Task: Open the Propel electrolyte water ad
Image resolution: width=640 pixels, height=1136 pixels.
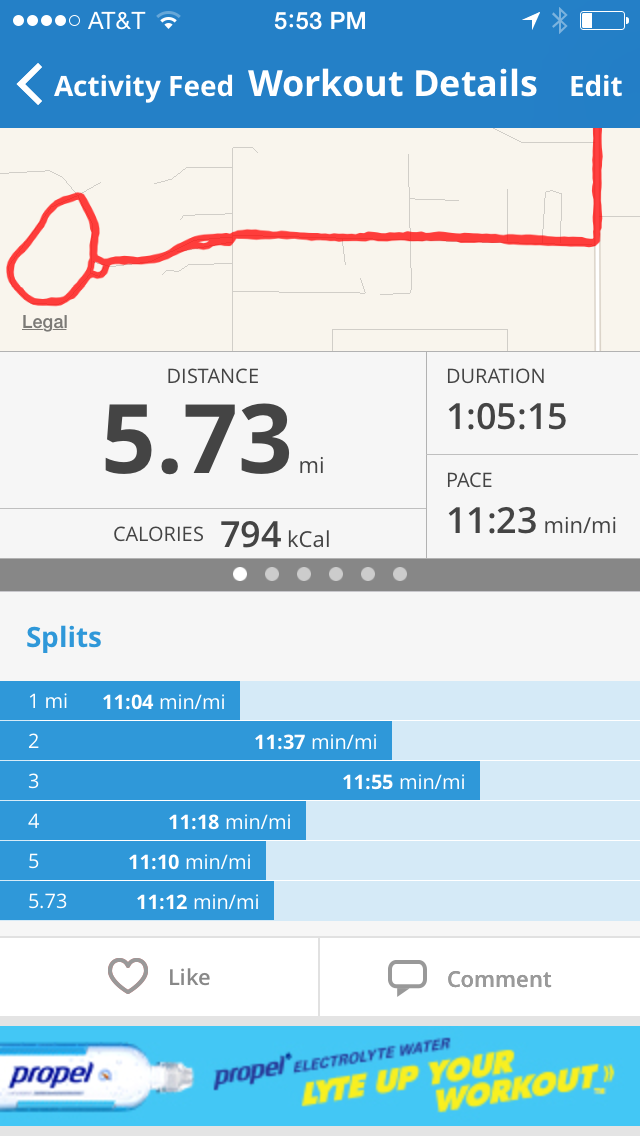Action: 320,1076
